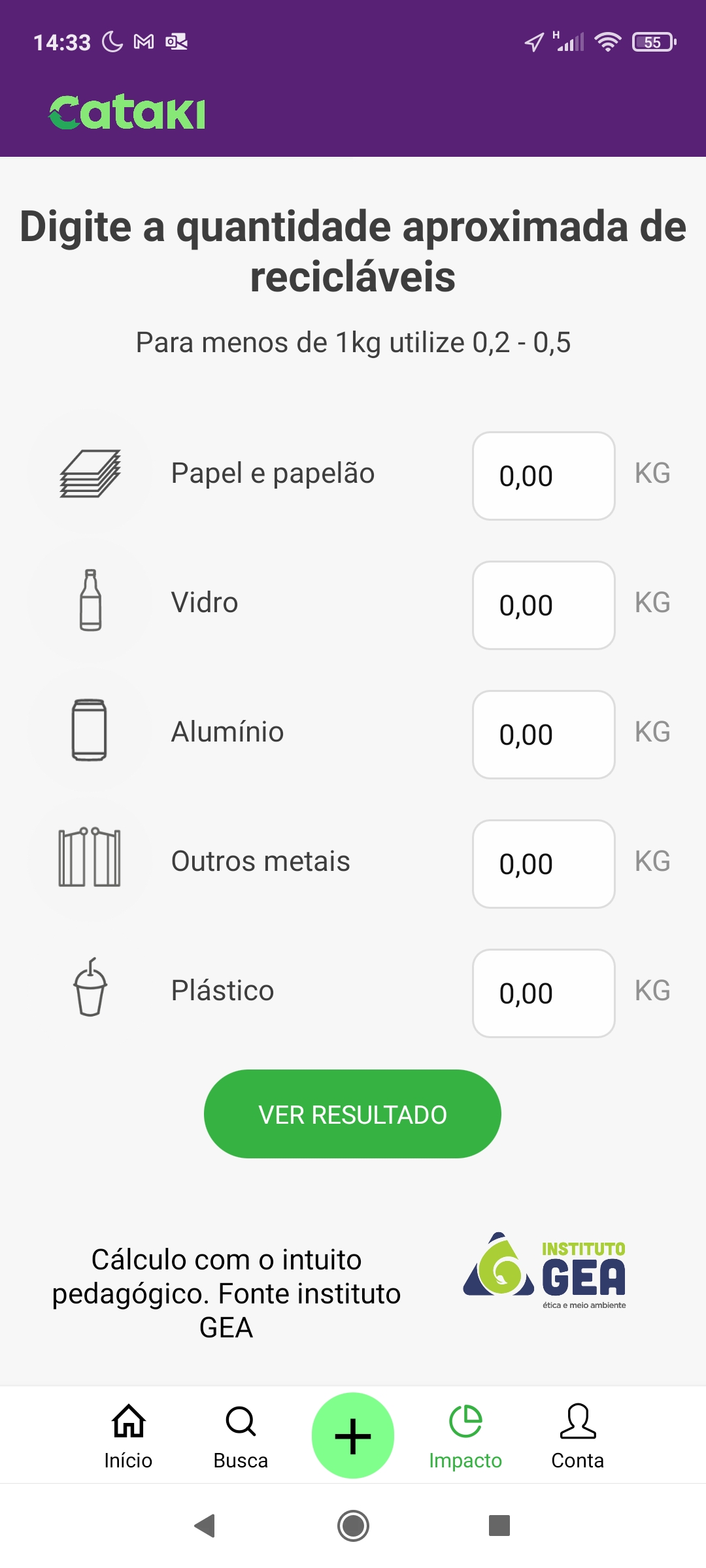The width and height of the screenshot is (706, 1568).
Task: Tap the VER RESULTADO button
Action: click(352, 1114)
